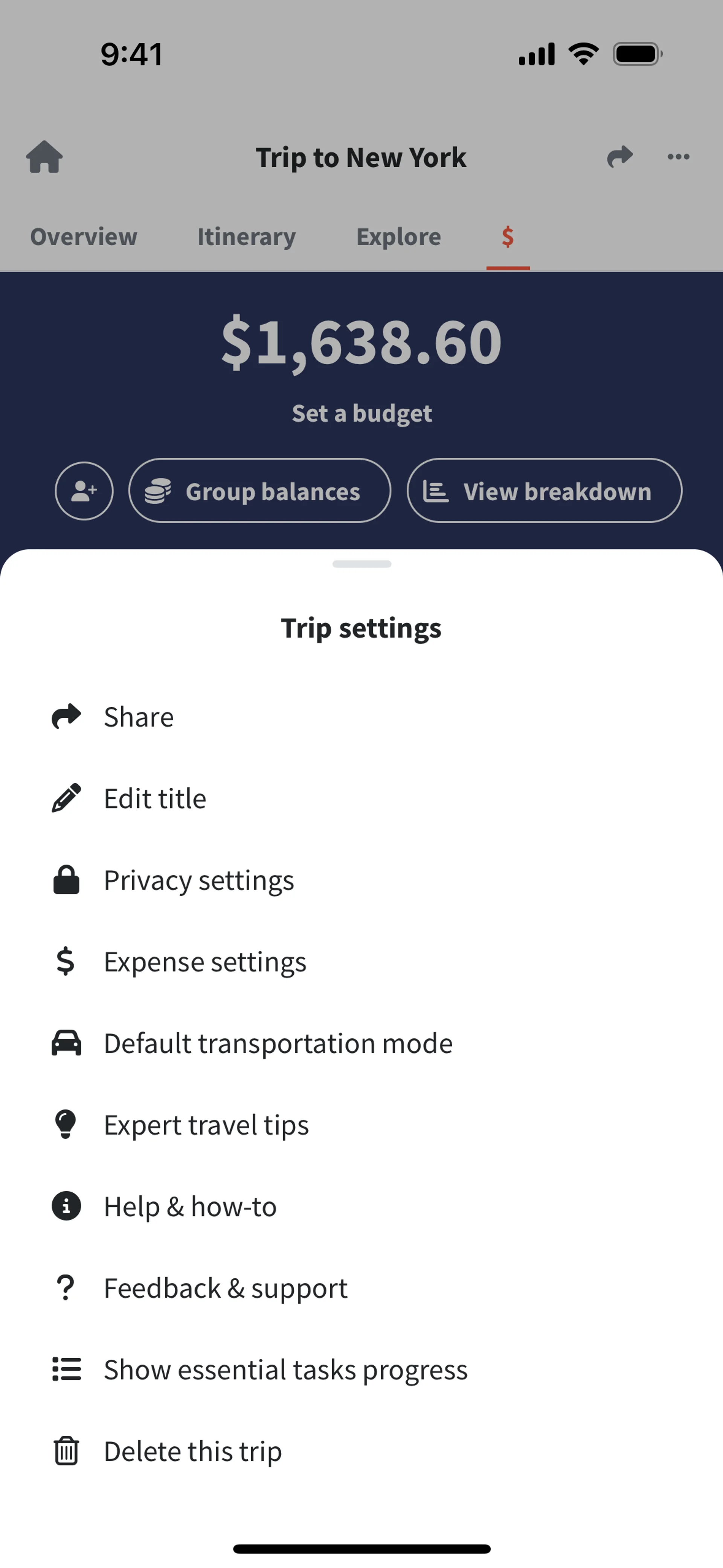
Task: View Expert travel tips
Action: point(206,1125)
